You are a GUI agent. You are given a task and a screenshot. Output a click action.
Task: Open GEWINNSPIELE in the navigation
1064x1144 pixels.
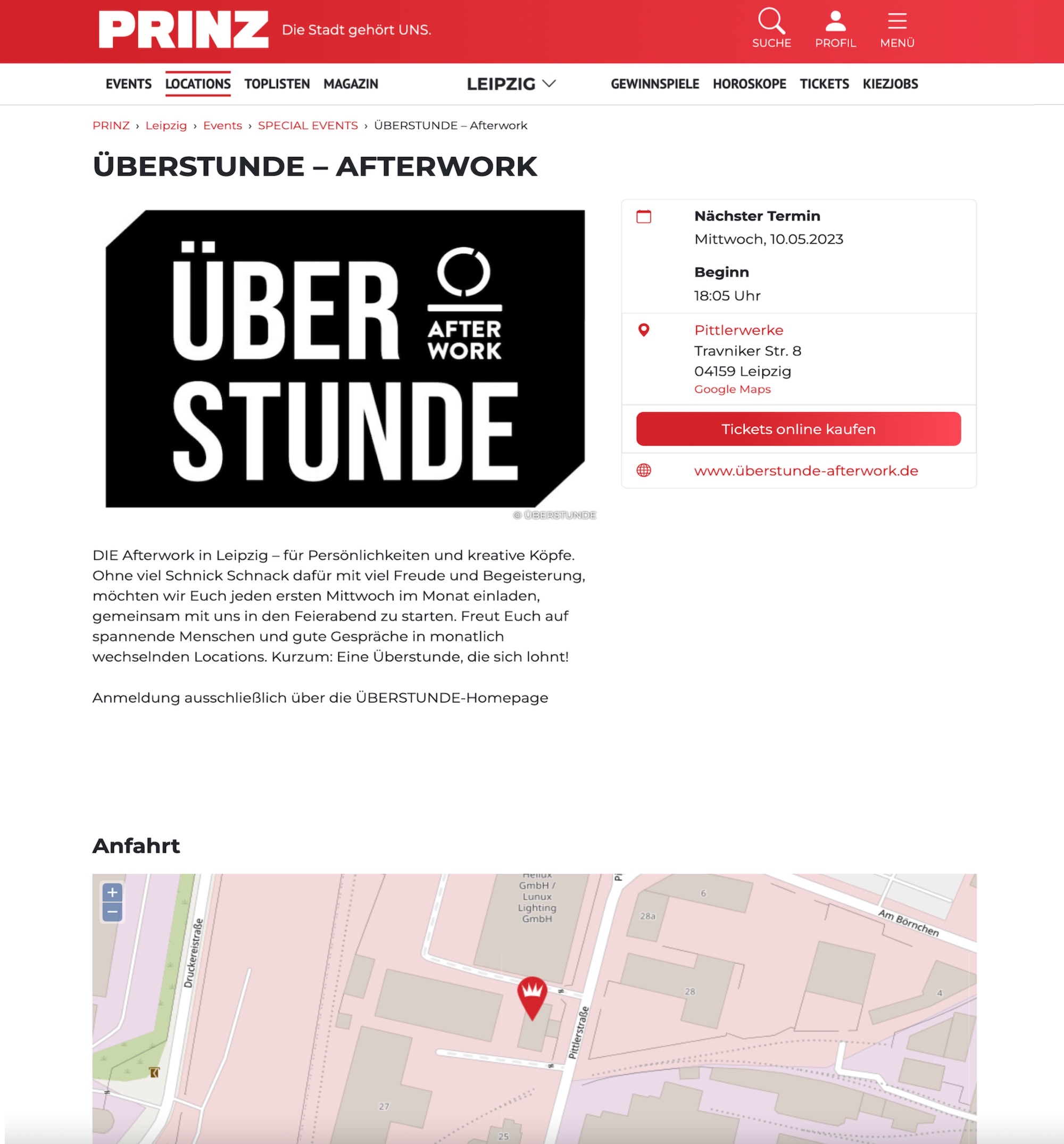(655, 84)
